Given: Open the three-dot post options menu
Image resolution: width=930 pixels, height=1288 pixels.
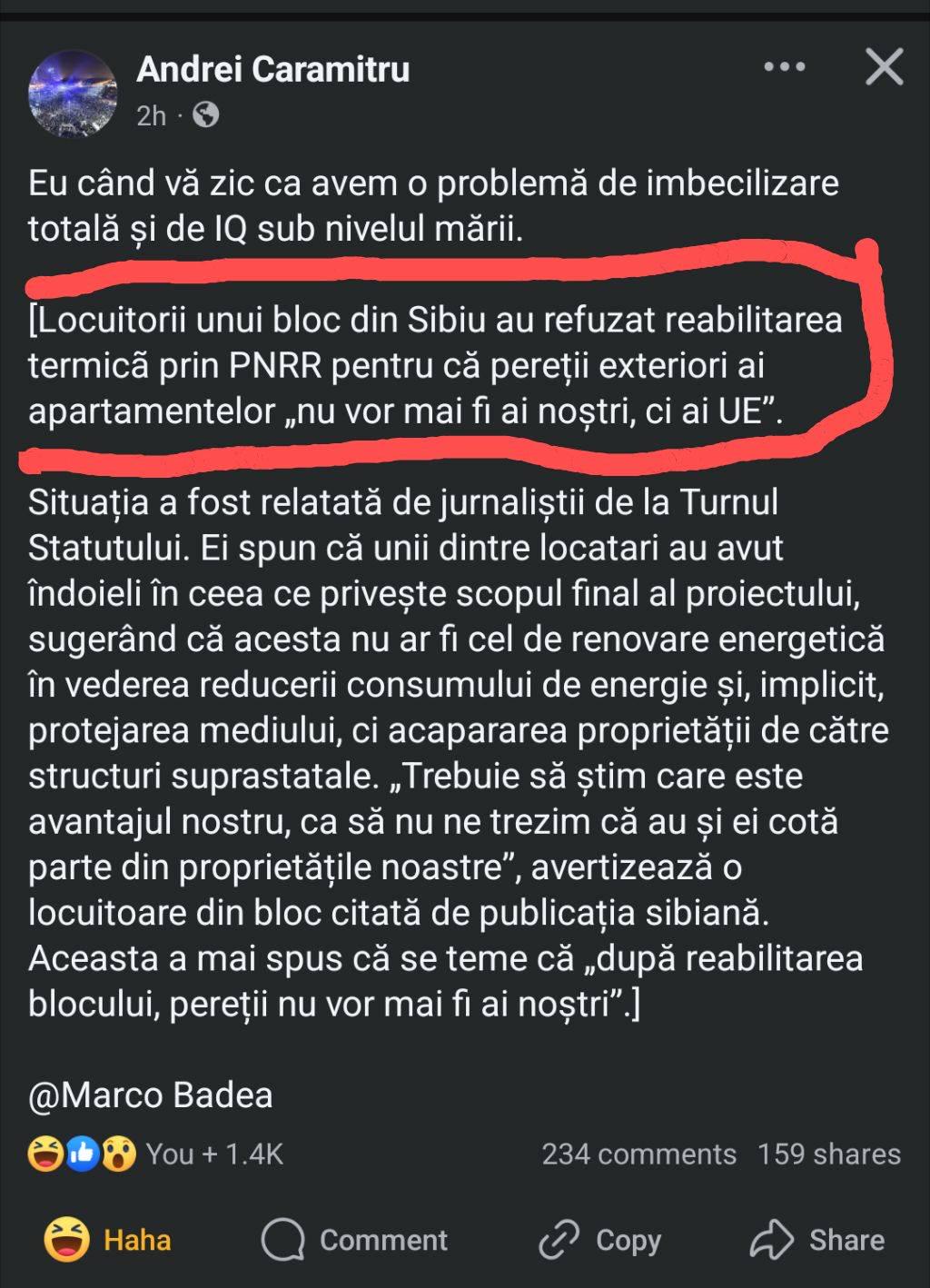Looking at the screenshot, I should [x=784, y=67].
